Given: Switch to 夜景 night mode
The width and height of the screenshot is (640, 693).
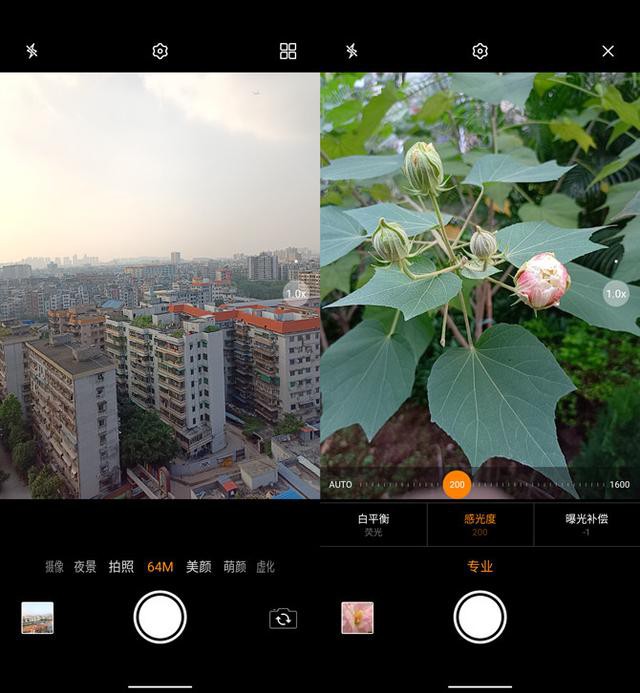Looking at the screenshot, I should 85,567.
